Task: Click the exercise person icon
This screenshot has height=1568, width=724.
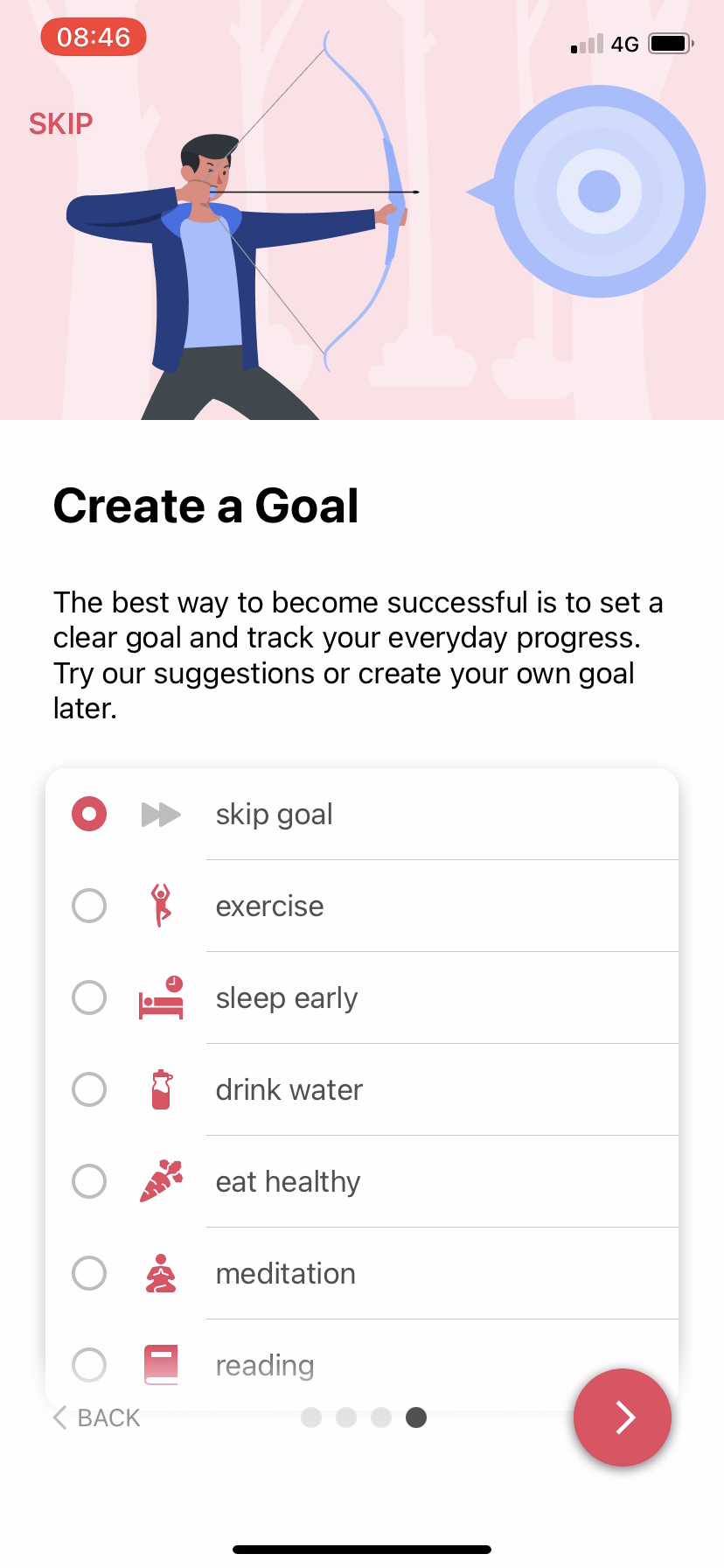Action: (x=161, y=906)
